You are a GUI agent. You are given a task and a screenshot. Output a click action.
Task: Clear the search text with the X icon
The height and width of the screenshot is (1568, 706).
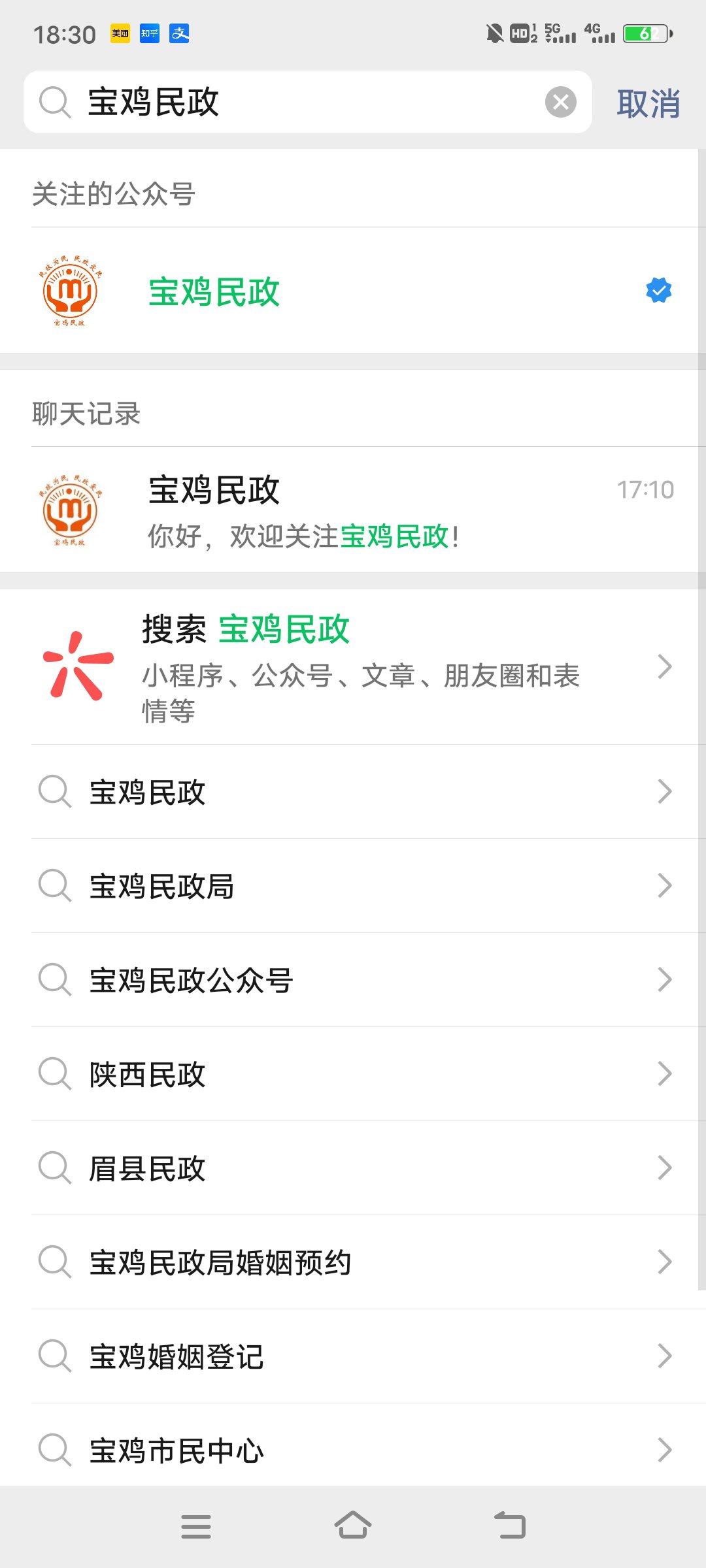(x=560, y=103)
